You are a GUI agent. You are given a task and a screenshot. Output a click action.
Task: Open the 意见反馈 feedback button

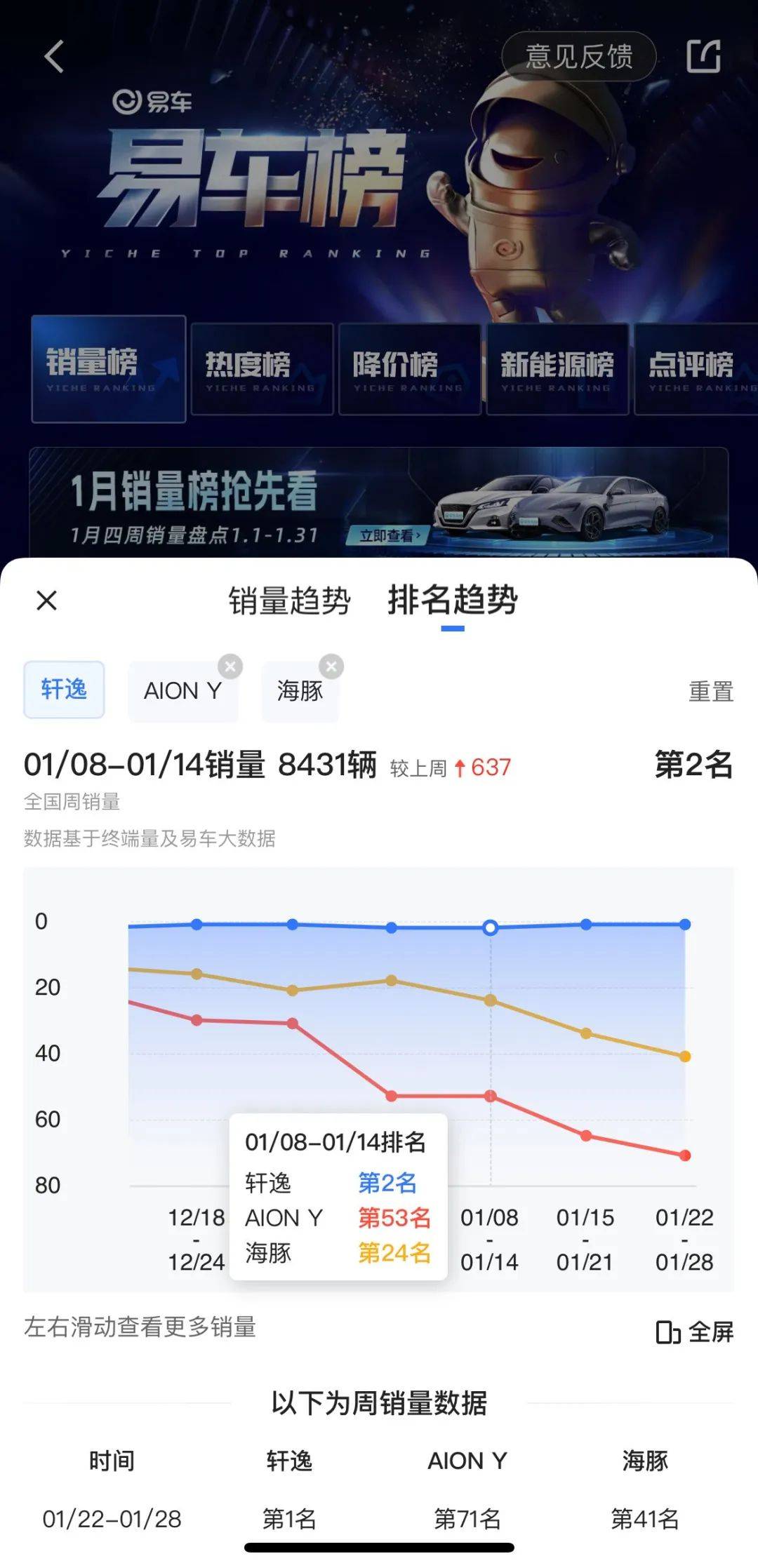pyautogui.click(x=579, y=56)
